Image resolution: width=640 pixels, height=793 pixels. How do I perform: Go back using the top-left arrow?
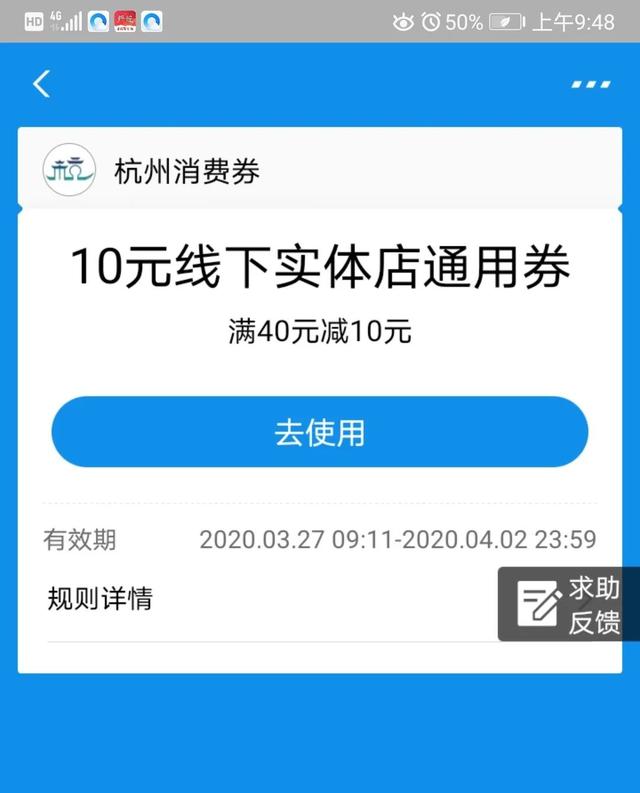(41, 84)
